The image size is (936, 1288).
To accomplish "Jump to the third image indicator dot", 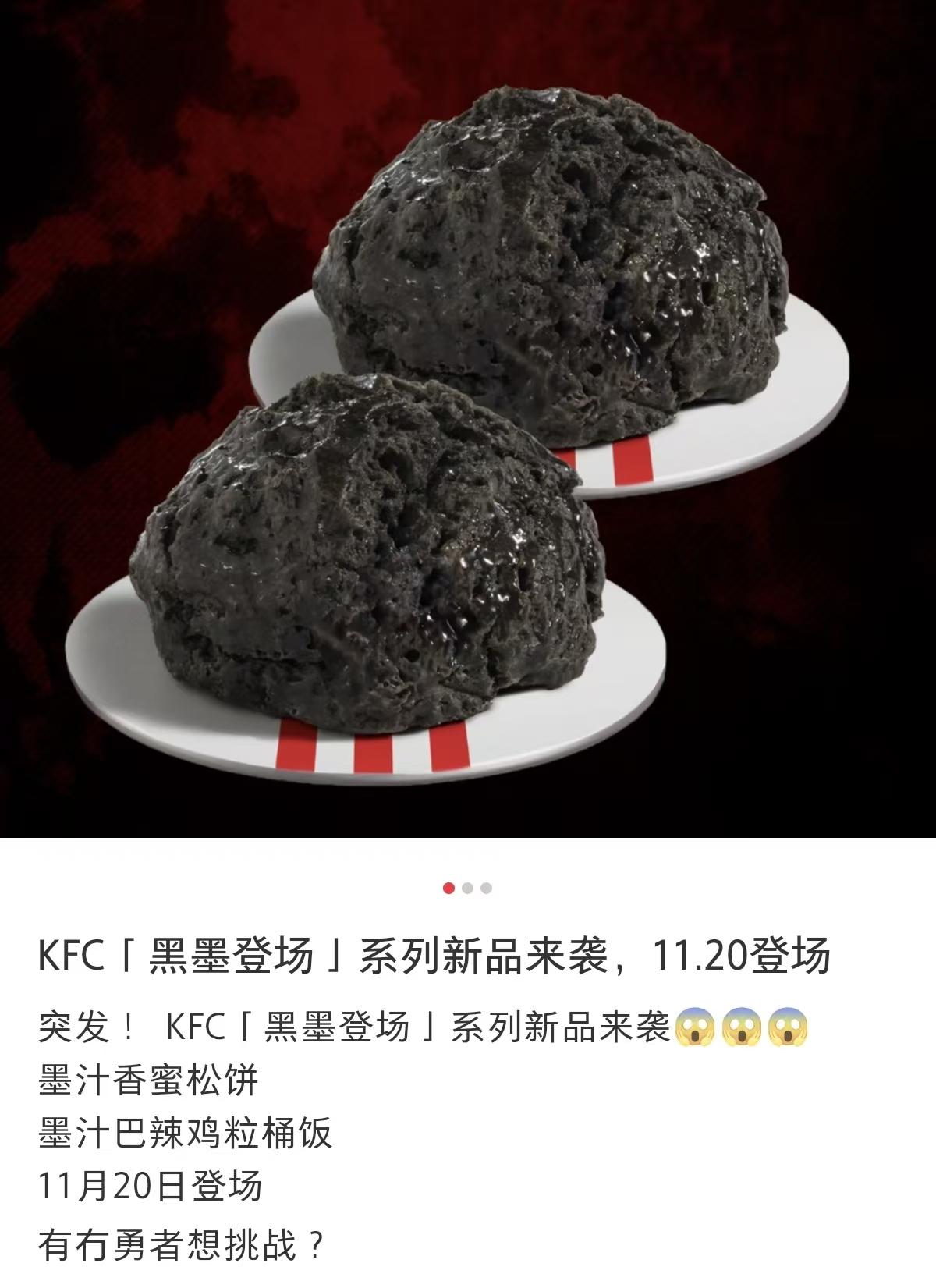I will pyautogui.click(x=487, y=888).
